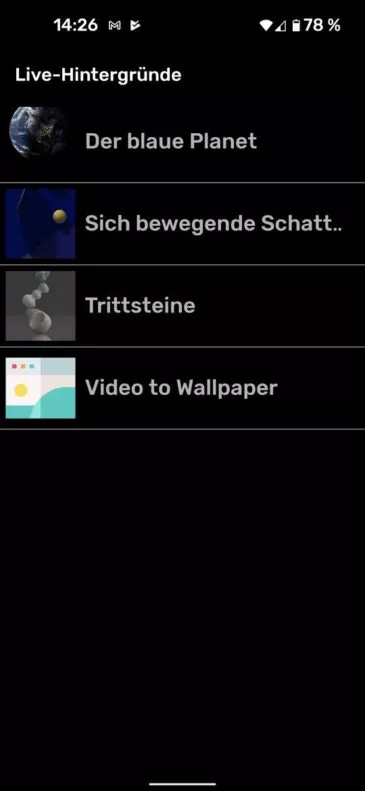Open the Der blaue Planet live wallpaper
Screen dimensions: 365x791
click(182, 141)
